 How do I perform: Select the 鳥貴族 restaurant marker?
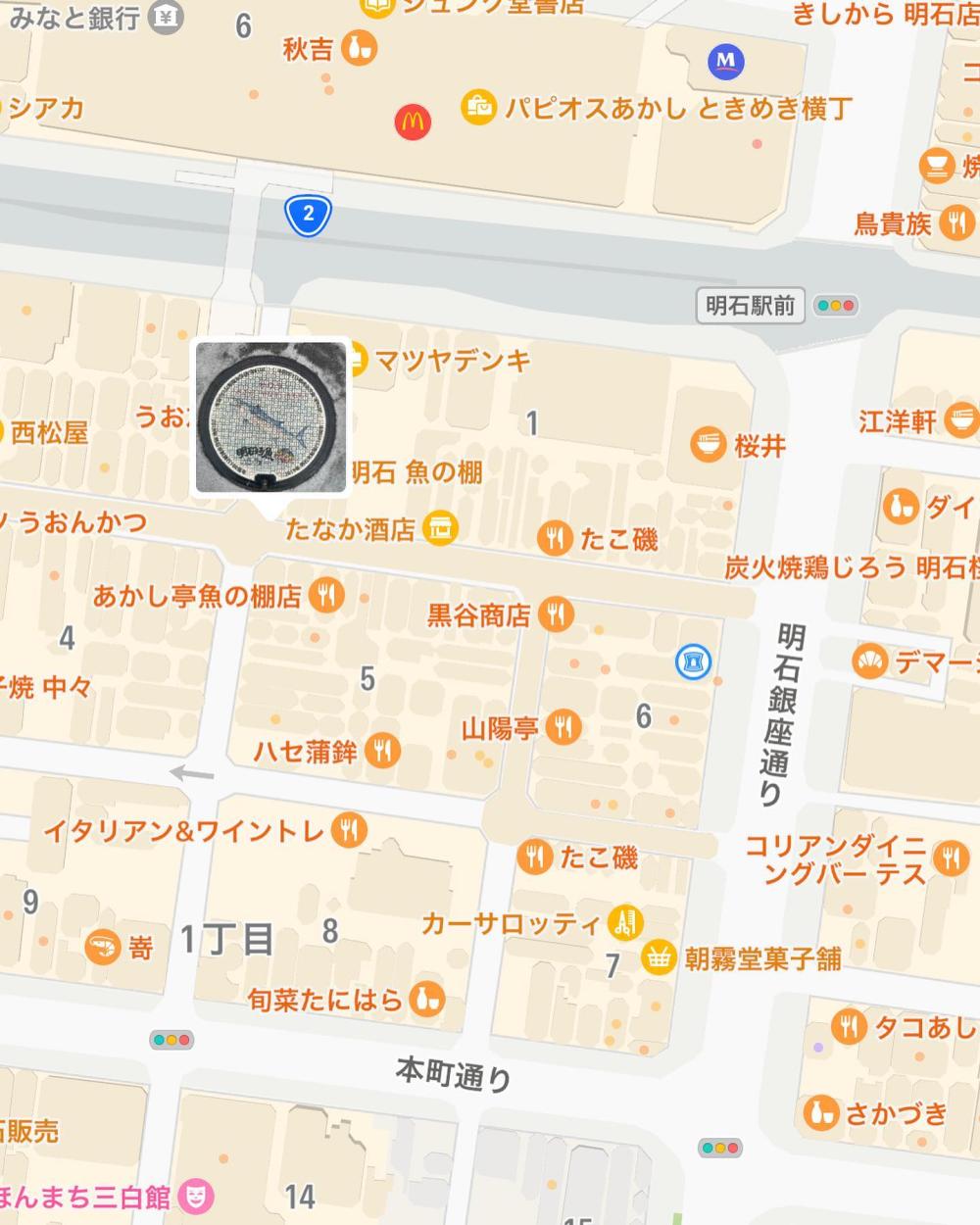tap(955, 222)
